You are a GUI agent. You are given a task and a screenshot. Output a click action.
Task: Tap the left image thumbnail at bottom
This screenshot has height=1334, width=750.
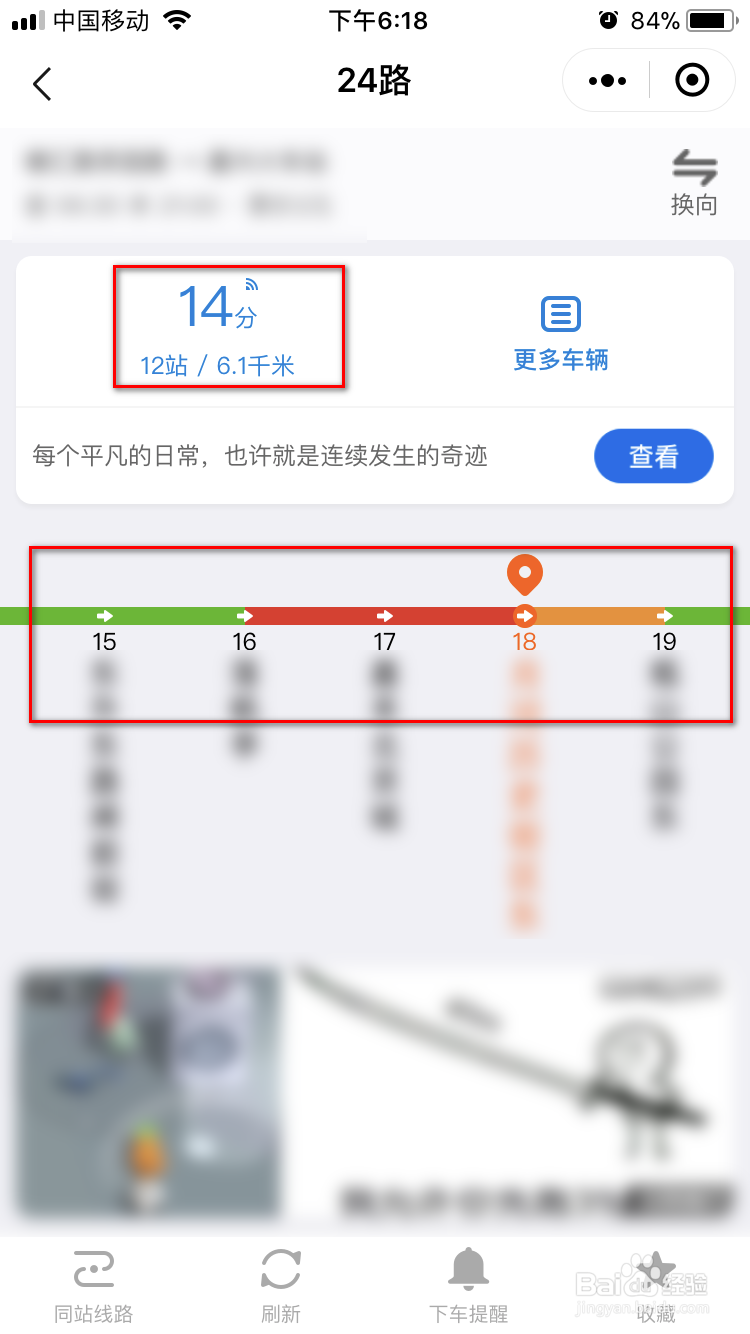click(149, 1092)
